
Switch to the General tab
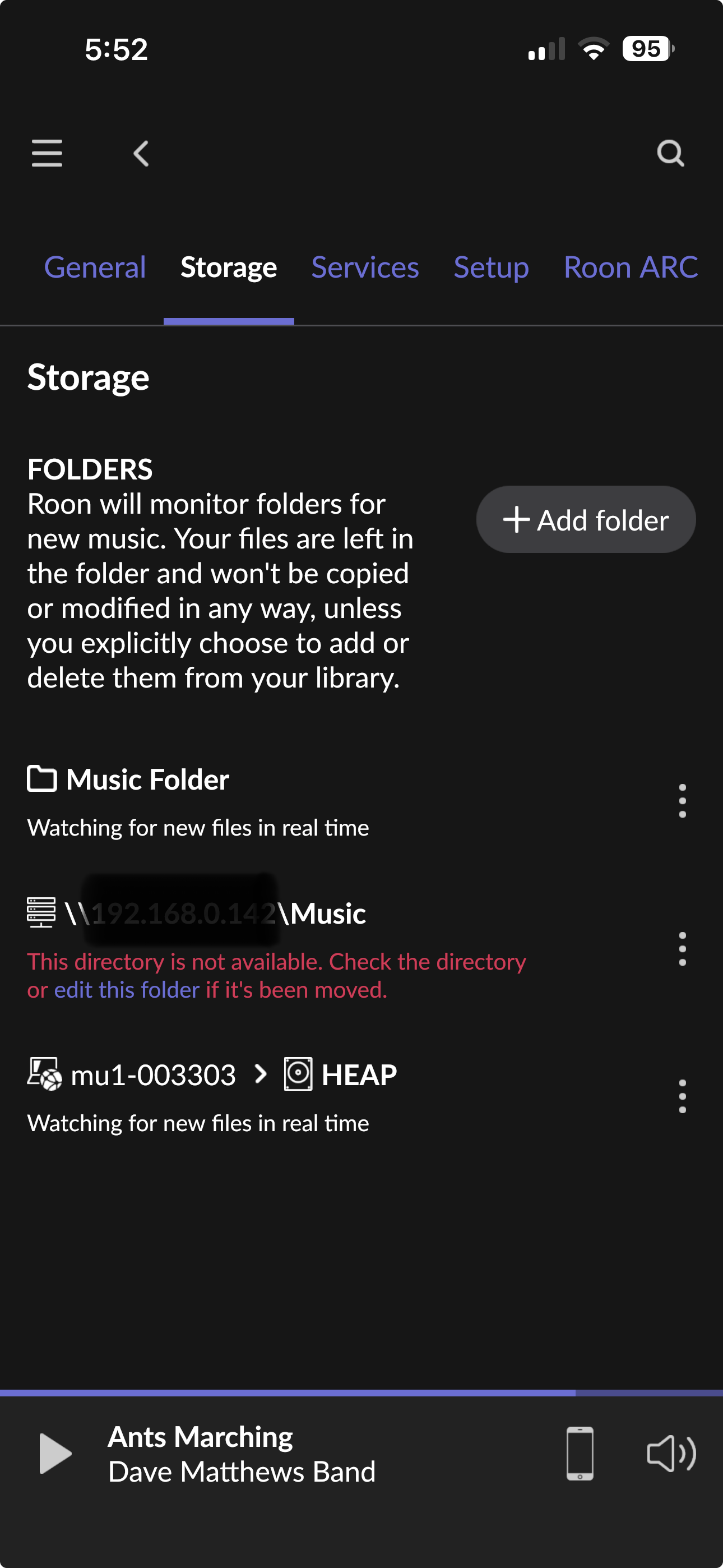(x=95, y=267)
